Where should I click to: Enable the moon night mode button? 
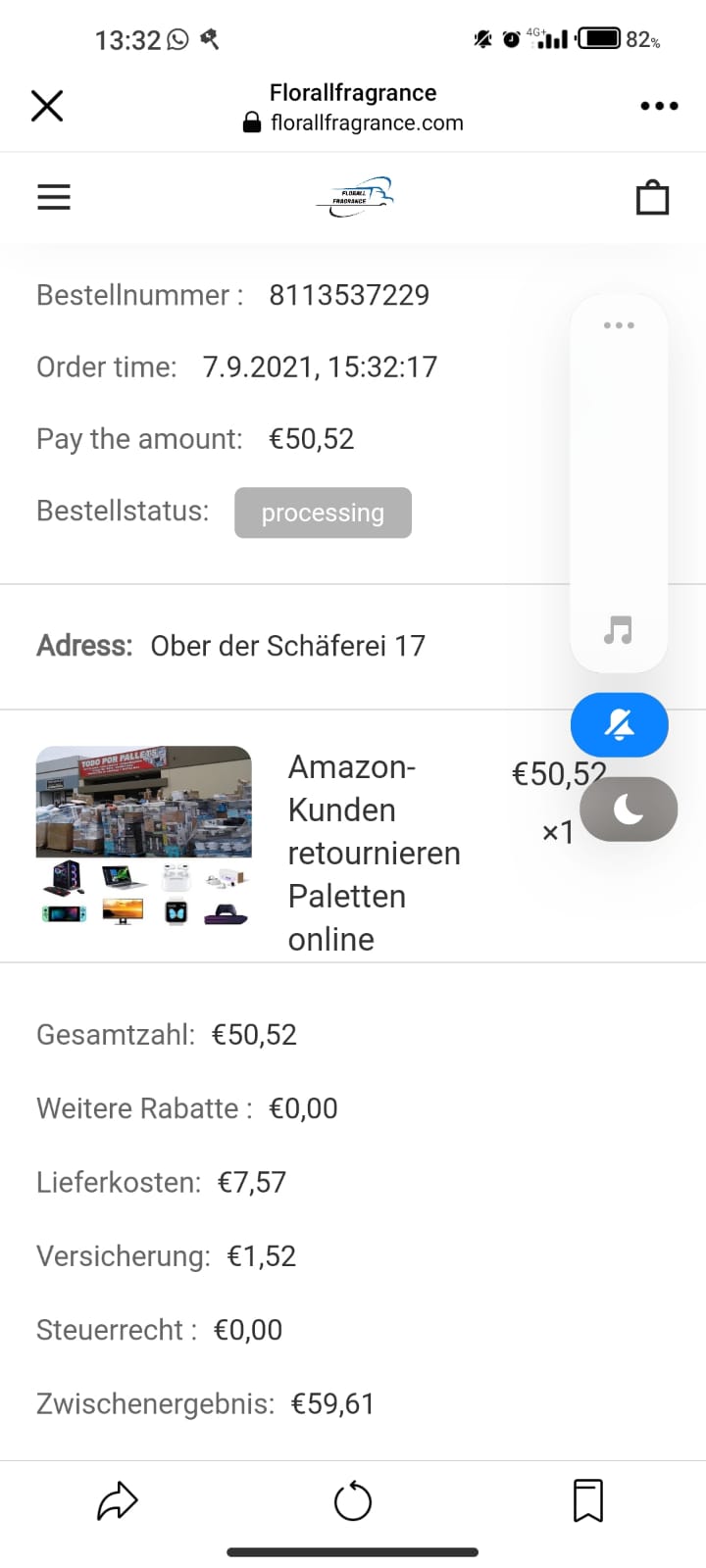coord(629,809)
